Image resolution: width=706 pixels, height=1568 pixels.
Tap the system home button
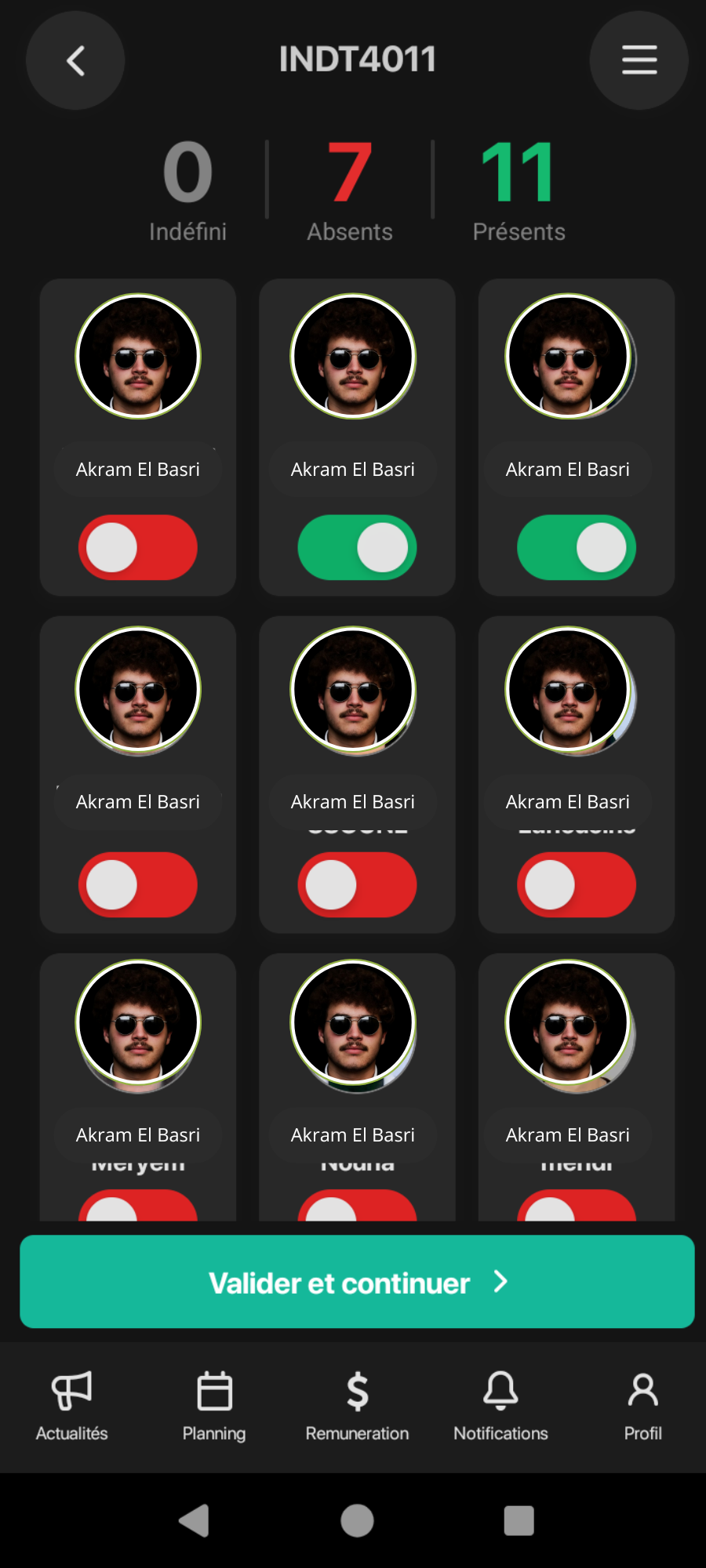click(x=357, y=1521)
